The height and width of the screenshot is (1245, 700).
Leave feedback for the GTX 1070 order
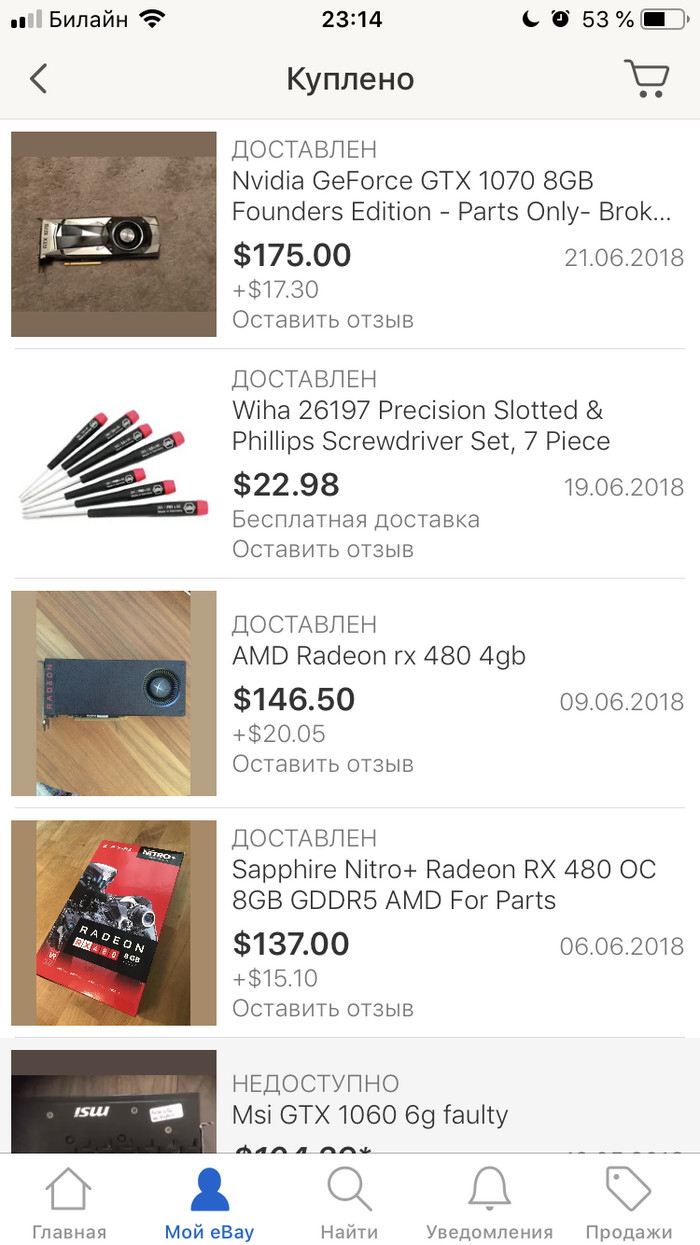click(323, 320)
